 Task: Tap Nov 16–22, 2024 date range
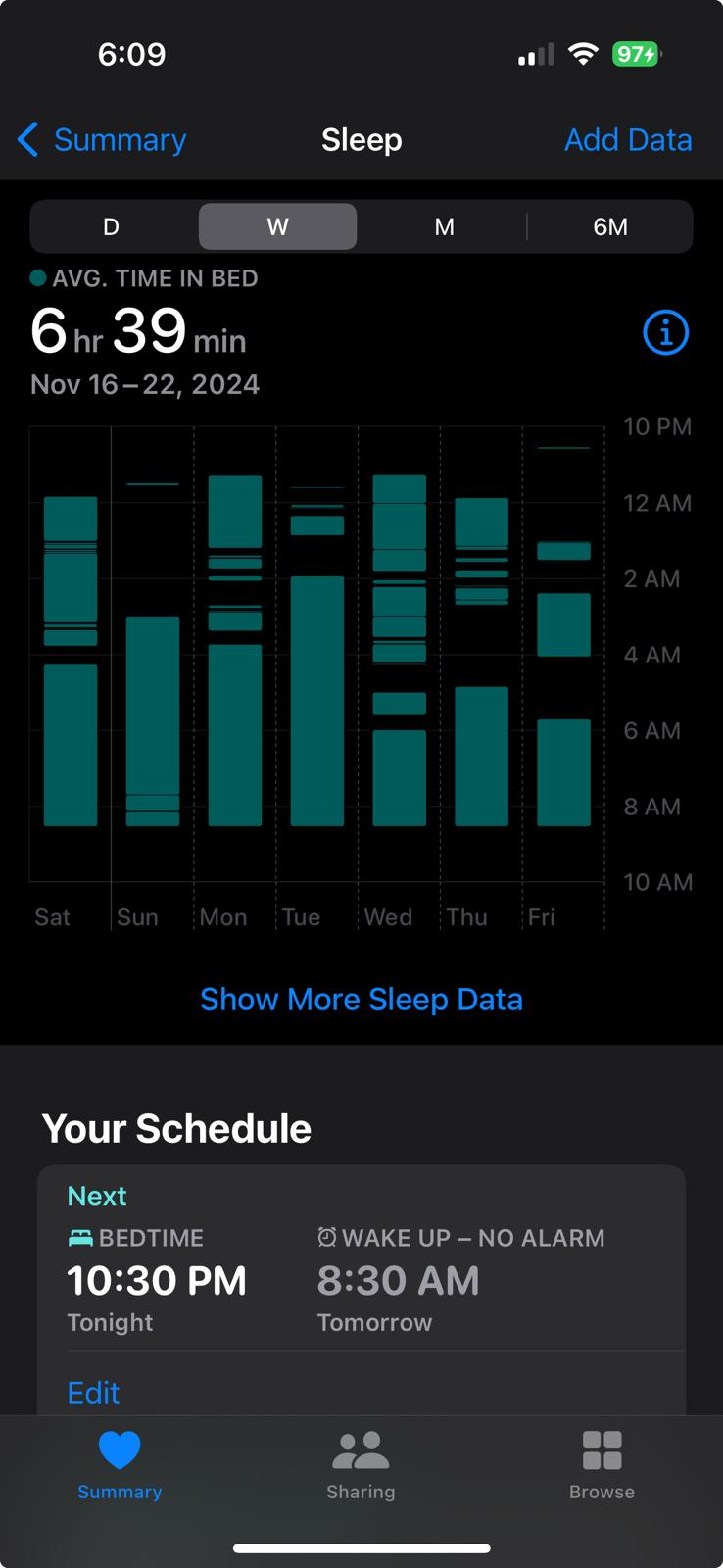144,384
